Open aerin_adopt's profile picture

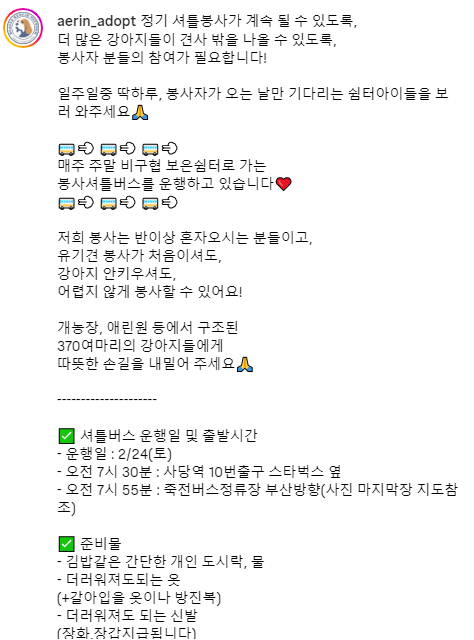(x=23, y=28)
